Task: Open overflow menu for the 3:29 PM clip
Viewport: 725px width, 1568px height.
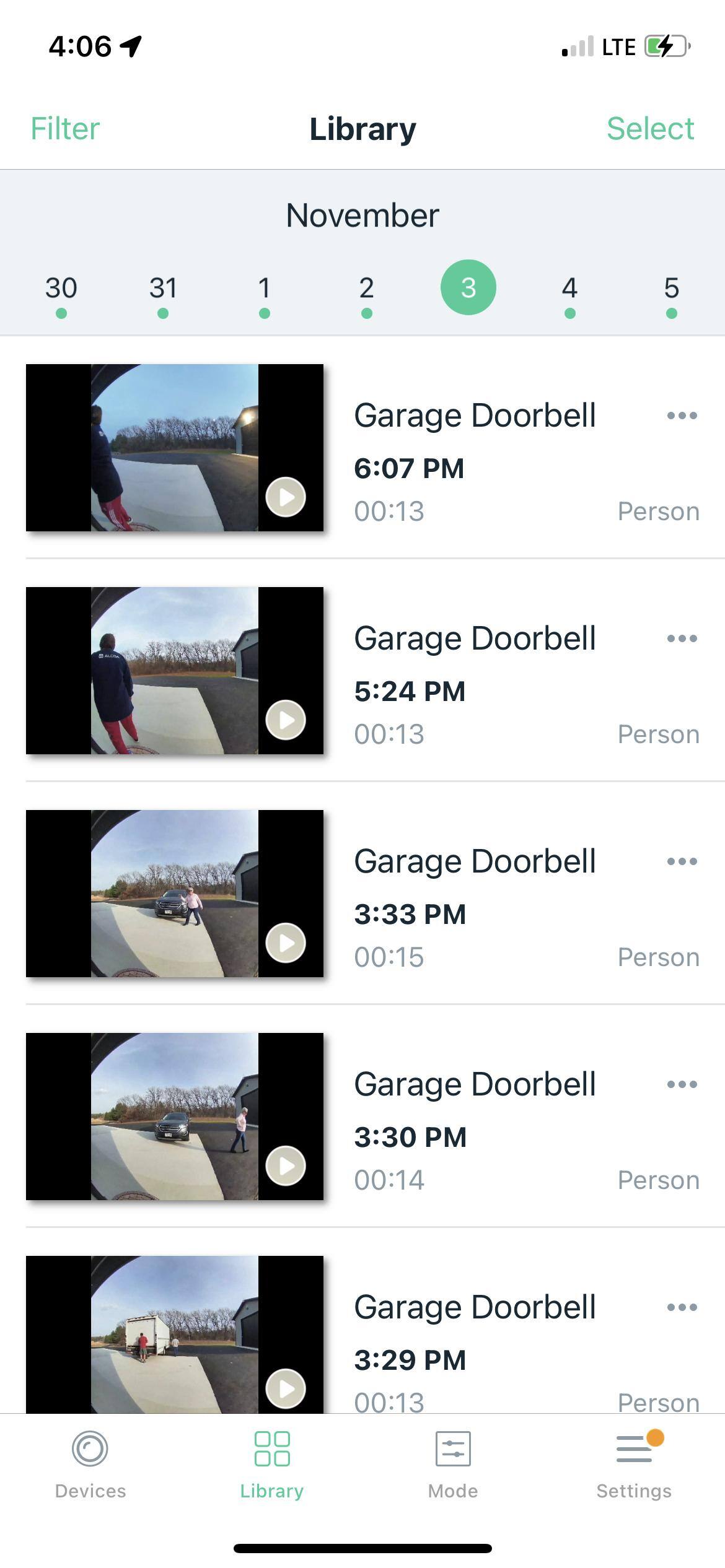Action: coord(682,1307)
